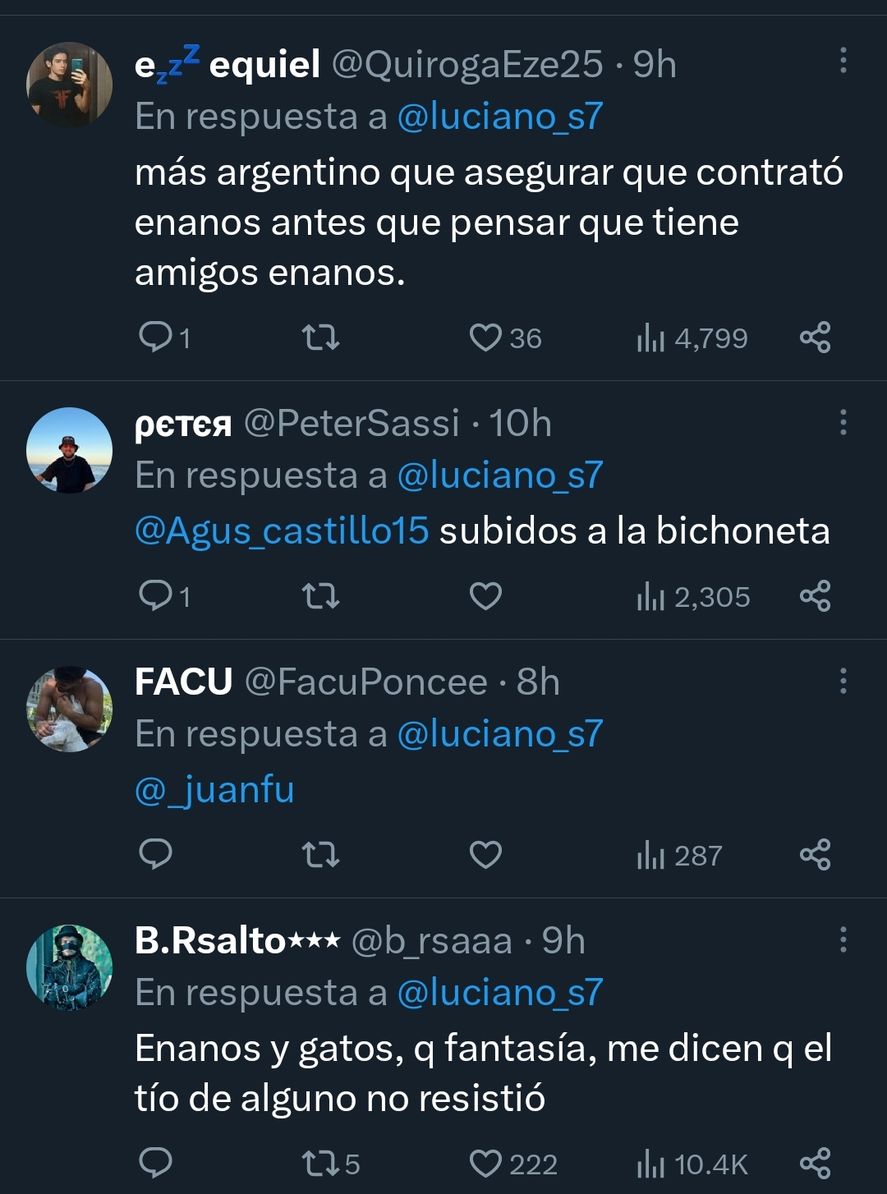Open overflow menu on @b_rsaaa's reply
The image size is (887, 1194).
[843, 940]
